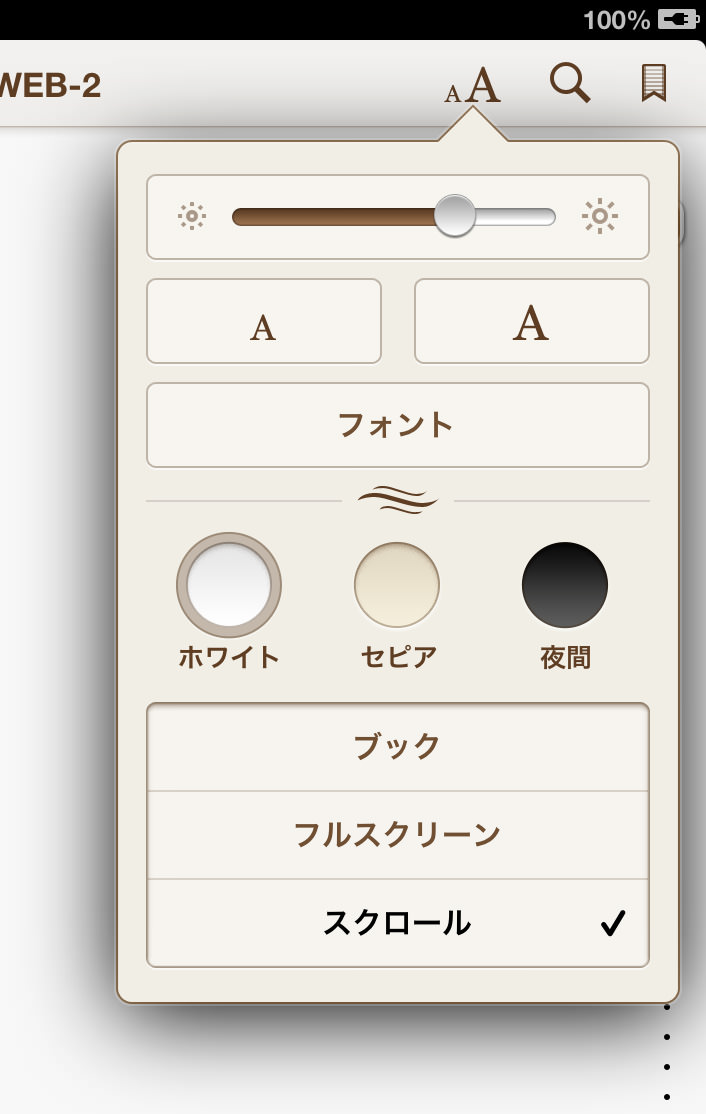The width and height of the screenshot is (706, 1114).
Task: Tap the font size AA toolbar icon
Action: [472, 86]
